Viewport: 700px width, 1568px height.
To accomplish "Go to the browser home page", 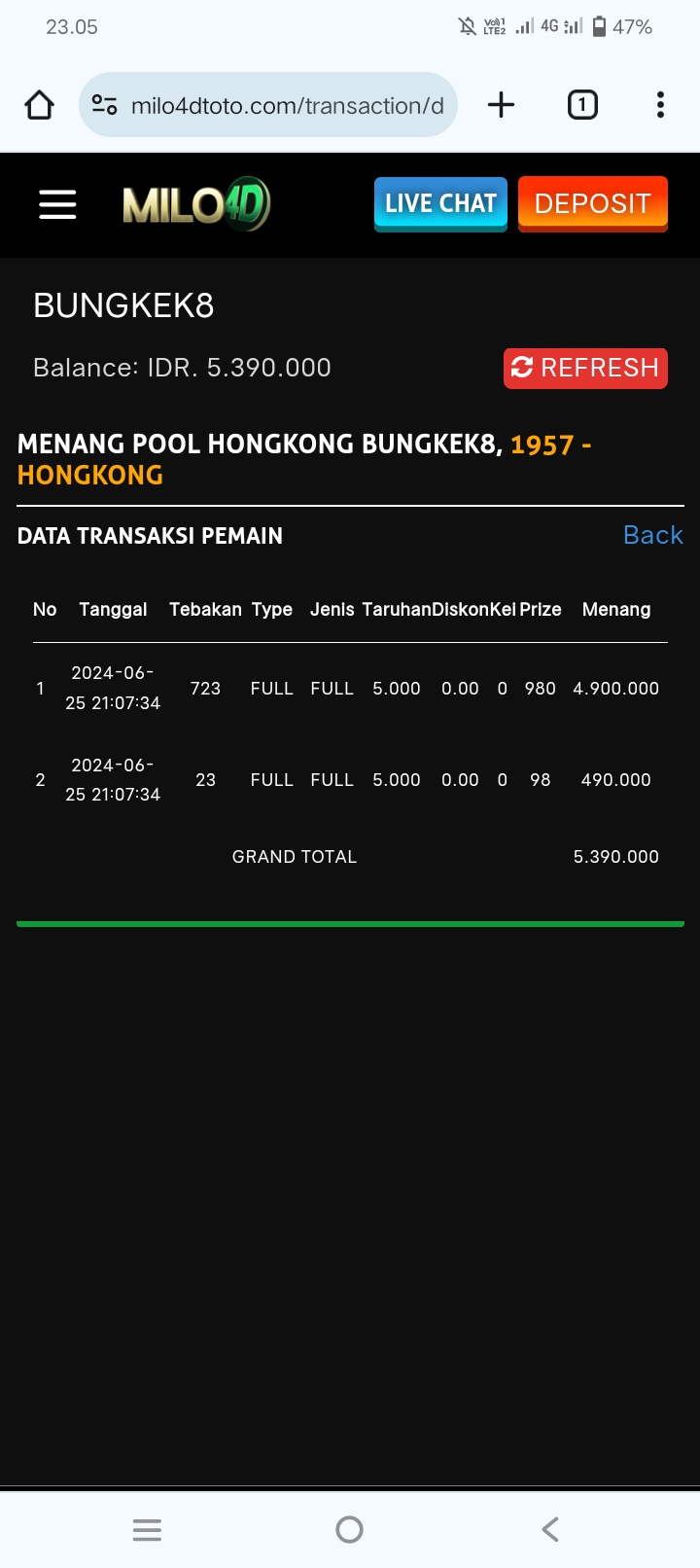I will pos(40,105).
